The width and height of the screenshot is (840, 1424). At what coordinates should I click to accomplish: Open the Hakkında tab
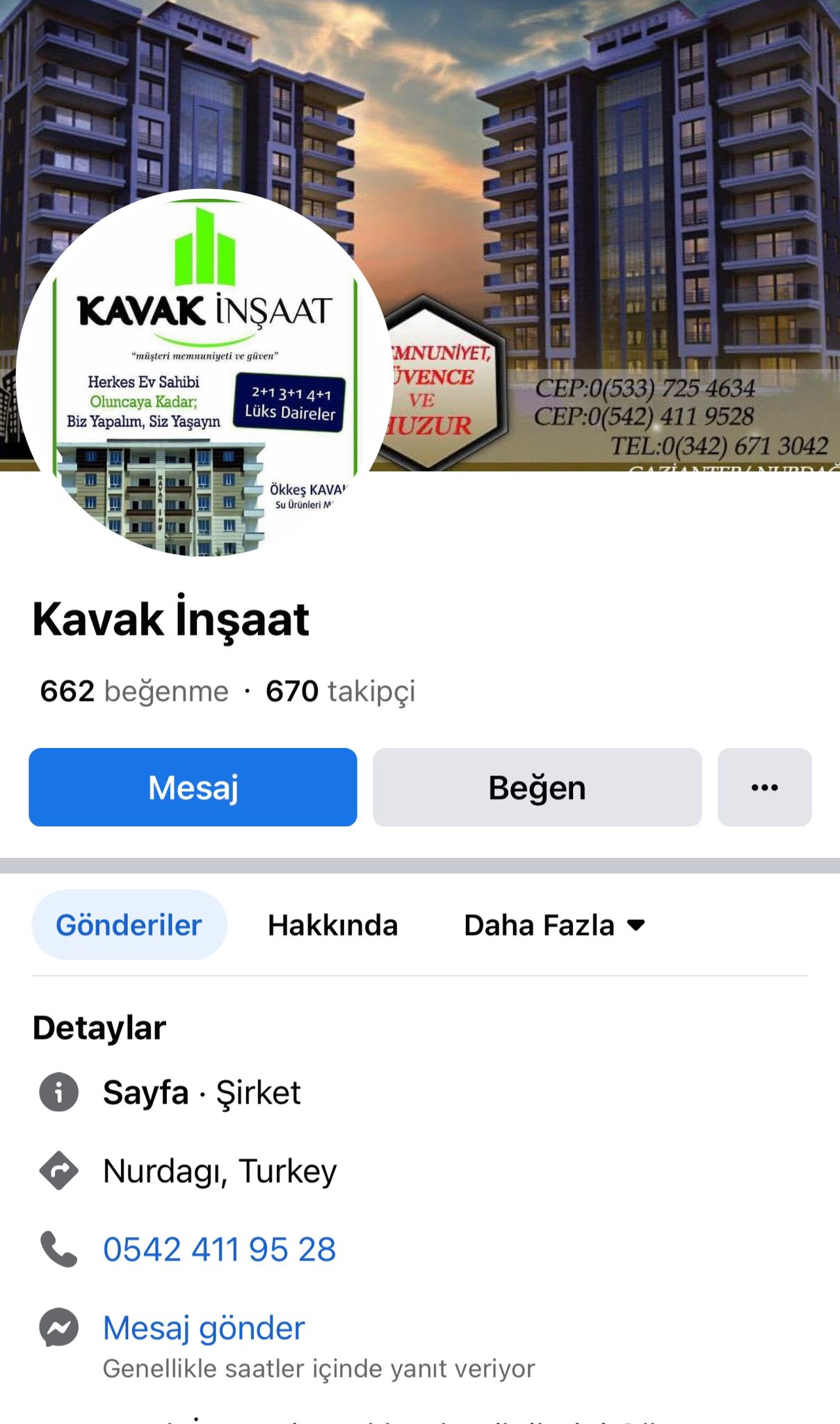click(332, 925)
